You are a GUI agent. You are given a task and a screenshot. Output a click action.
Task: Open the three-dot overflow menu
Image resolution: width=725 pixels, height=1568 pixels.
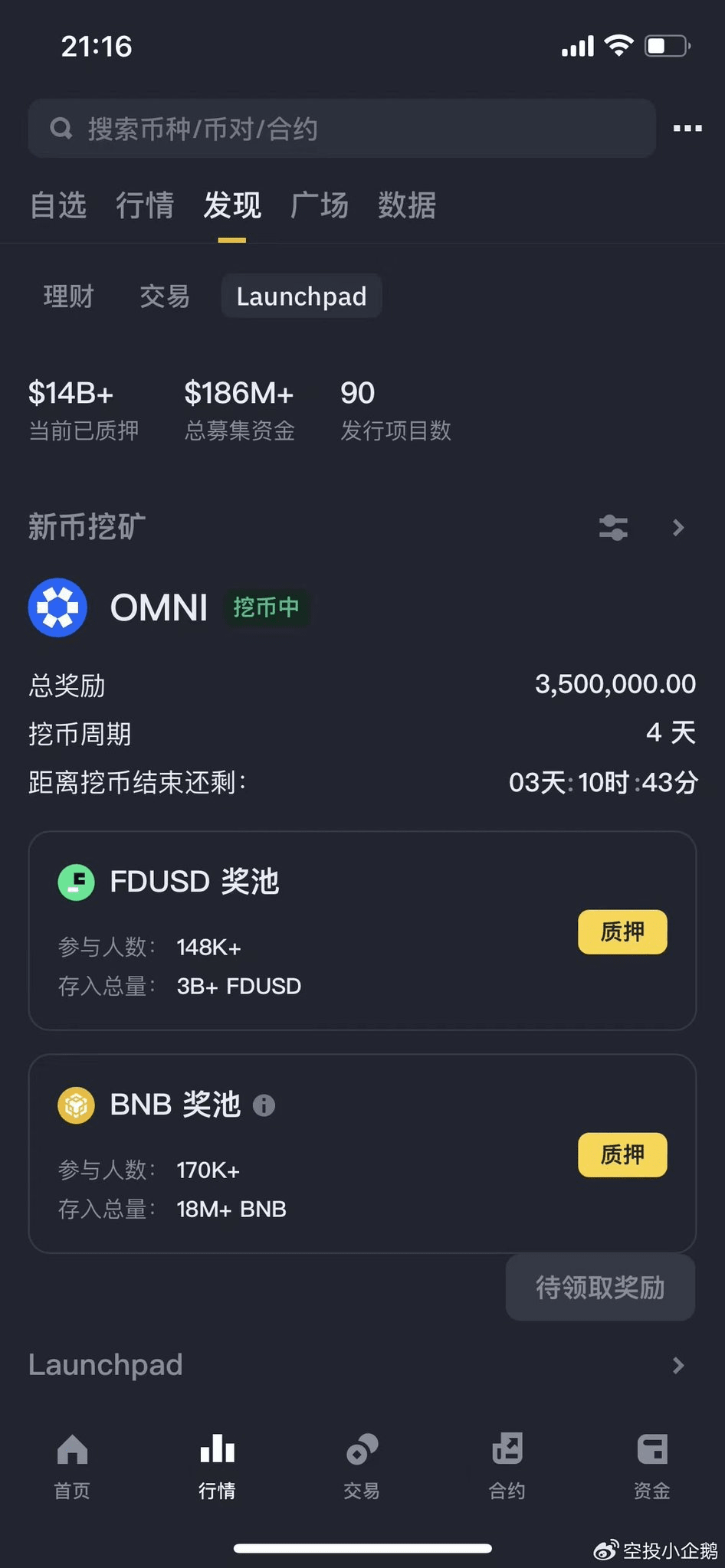tap(687, 129)
